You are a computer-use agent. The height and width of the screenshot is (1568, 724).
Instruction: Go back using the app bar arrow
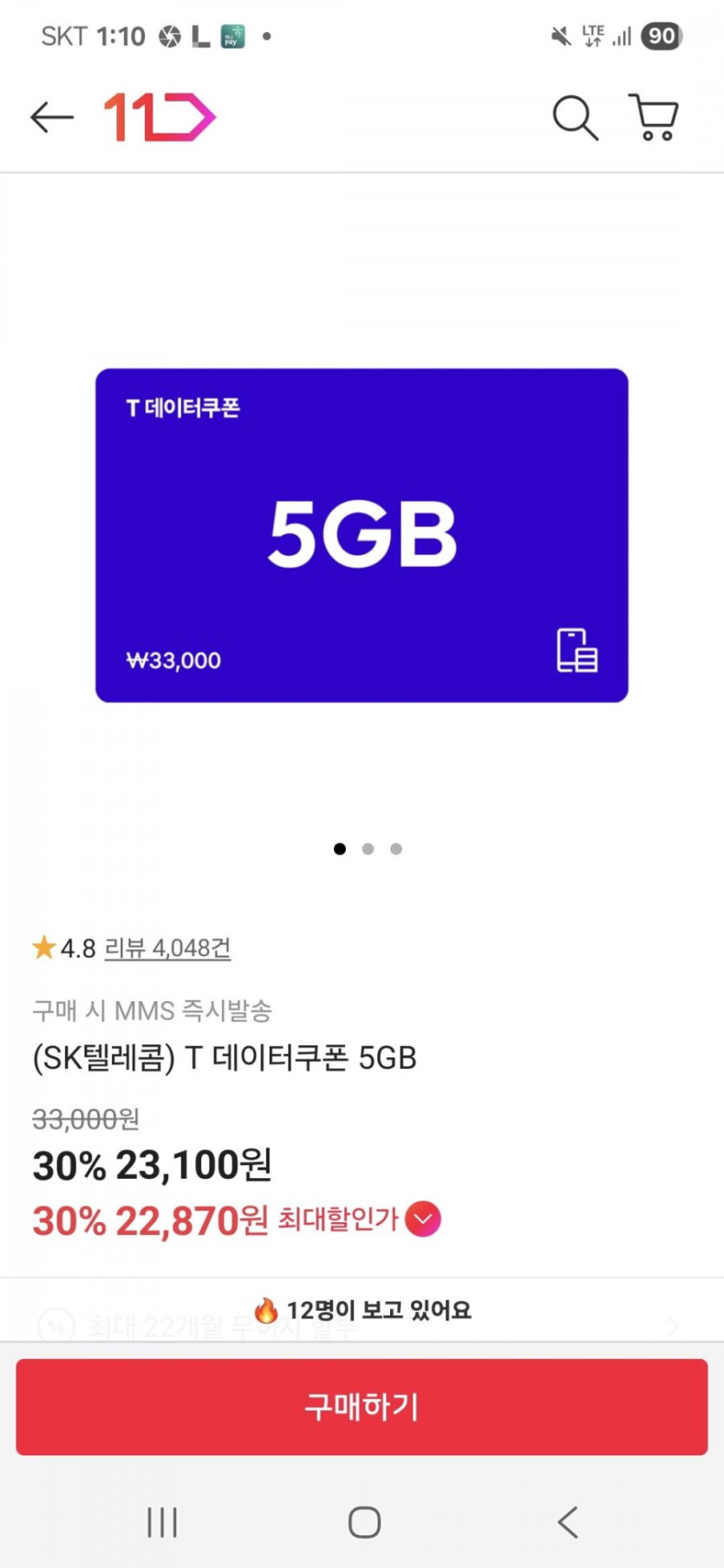(x=51, y=117)
